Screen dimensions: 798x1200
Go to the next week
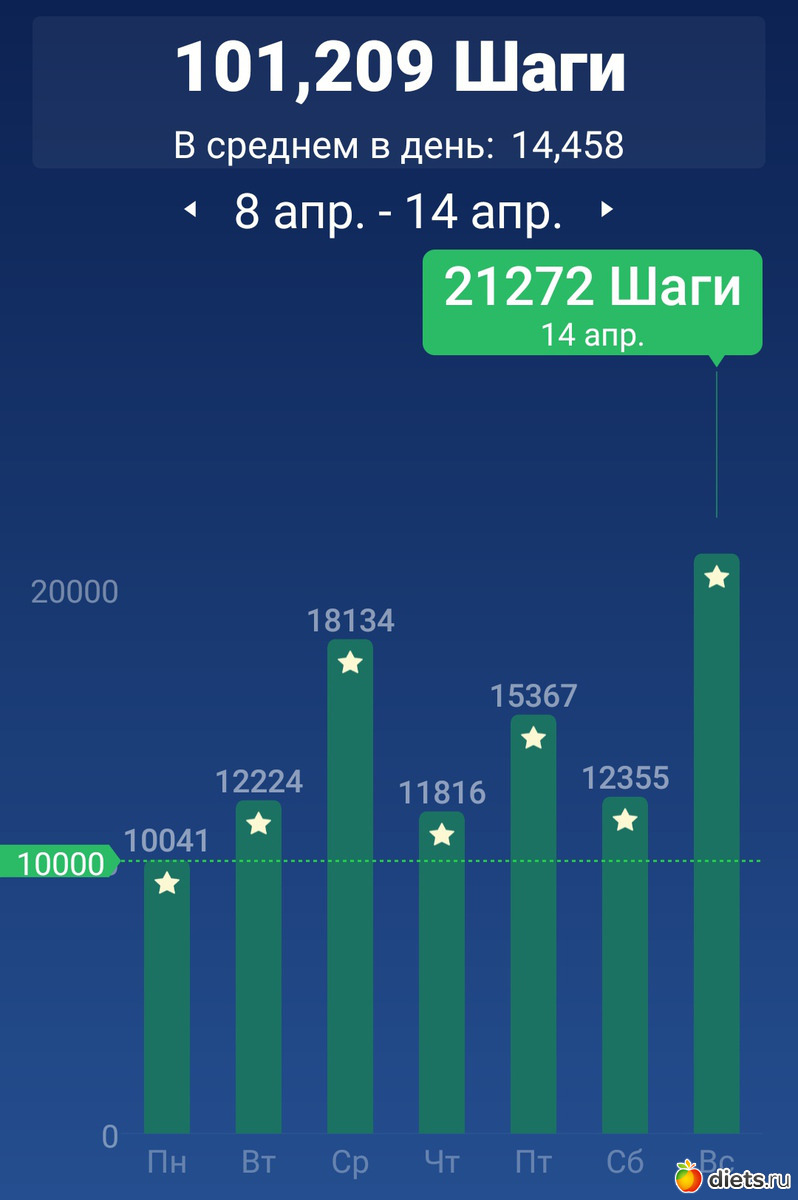(x=606, y=210)
